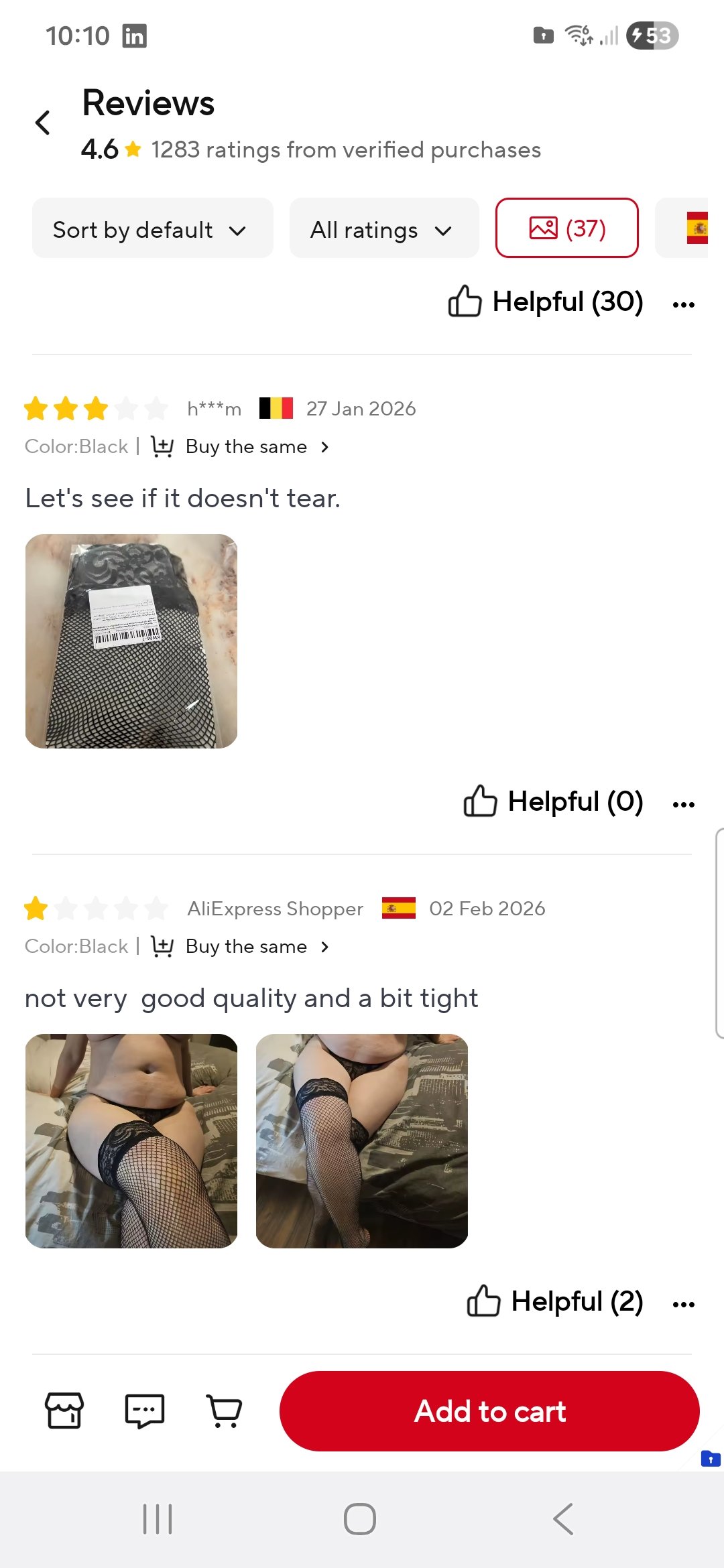Open more options for h***m's review

pyautogui.click(x=683, y=804)
